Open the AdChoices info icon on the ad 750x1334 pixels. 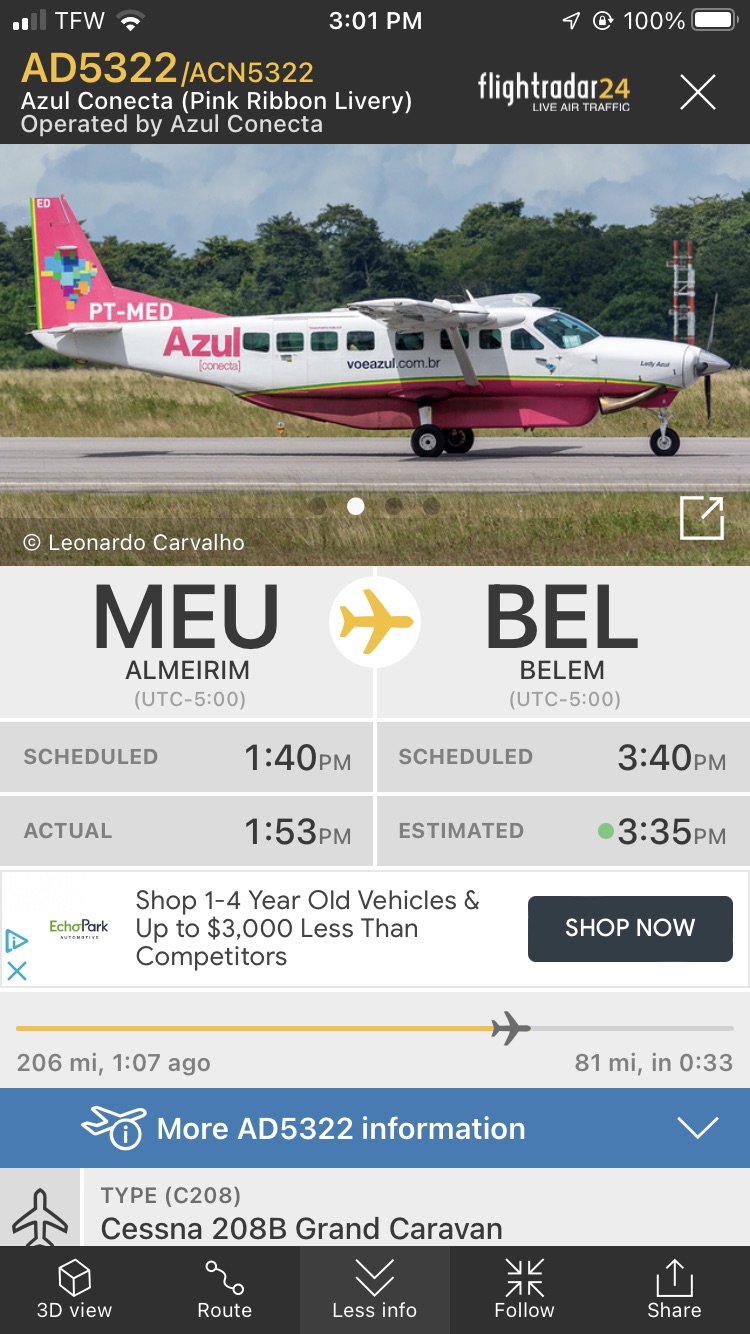17,940
